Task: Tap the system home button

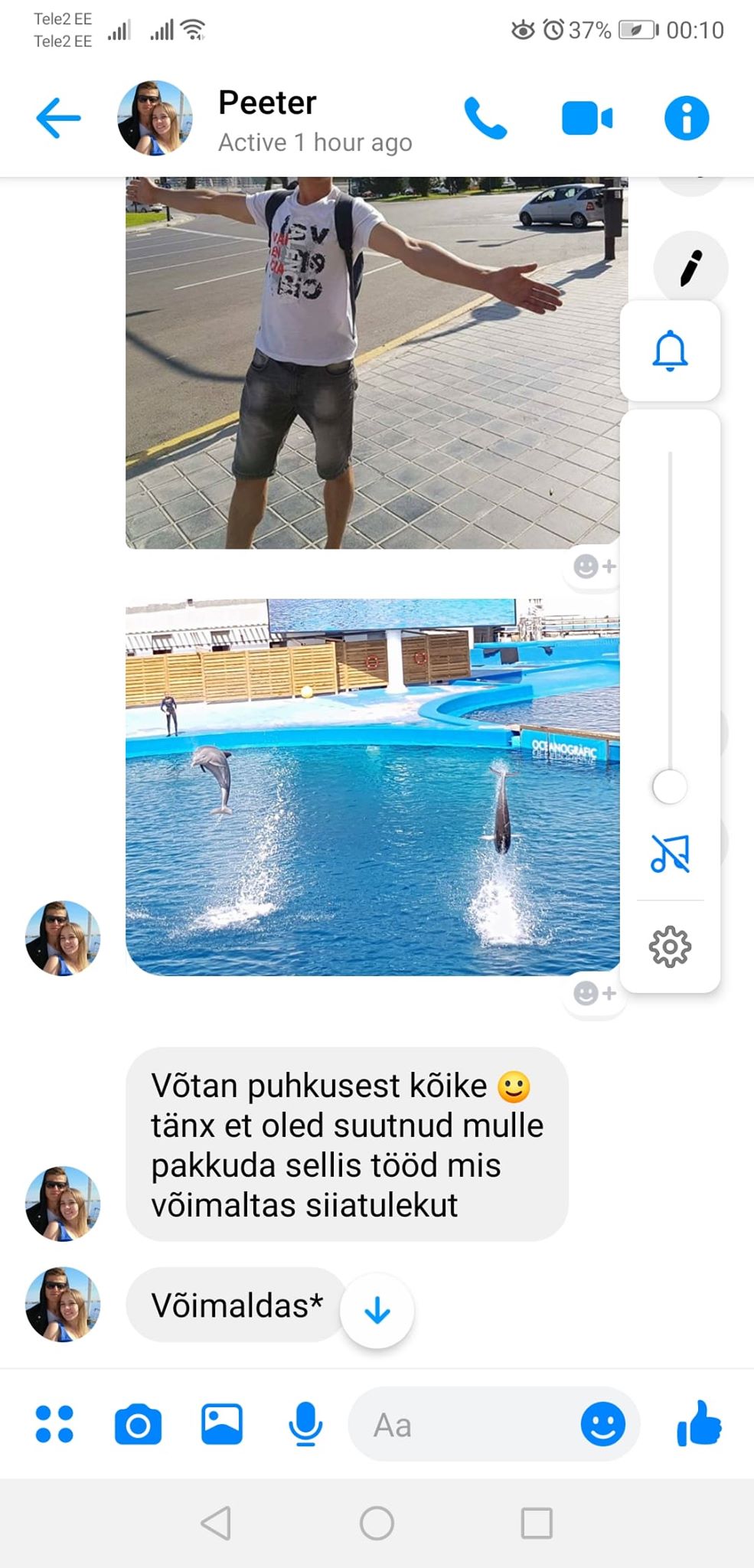Action: 377,1523
